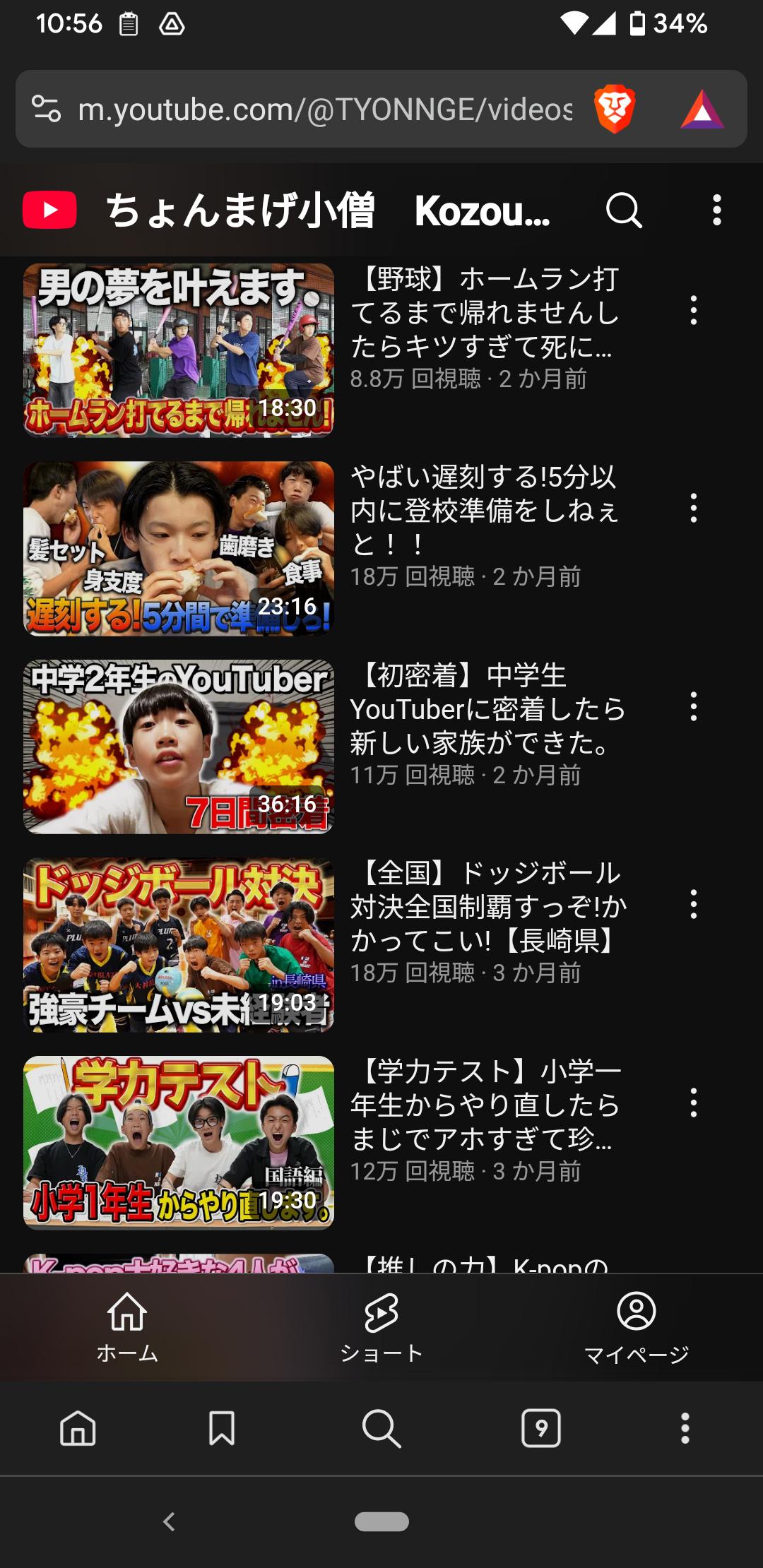The width and height of the screenshot is (763, 1568).
Task: Play the 5-minute school prep video
Action: pyautogui.click(x=179, y=548)
